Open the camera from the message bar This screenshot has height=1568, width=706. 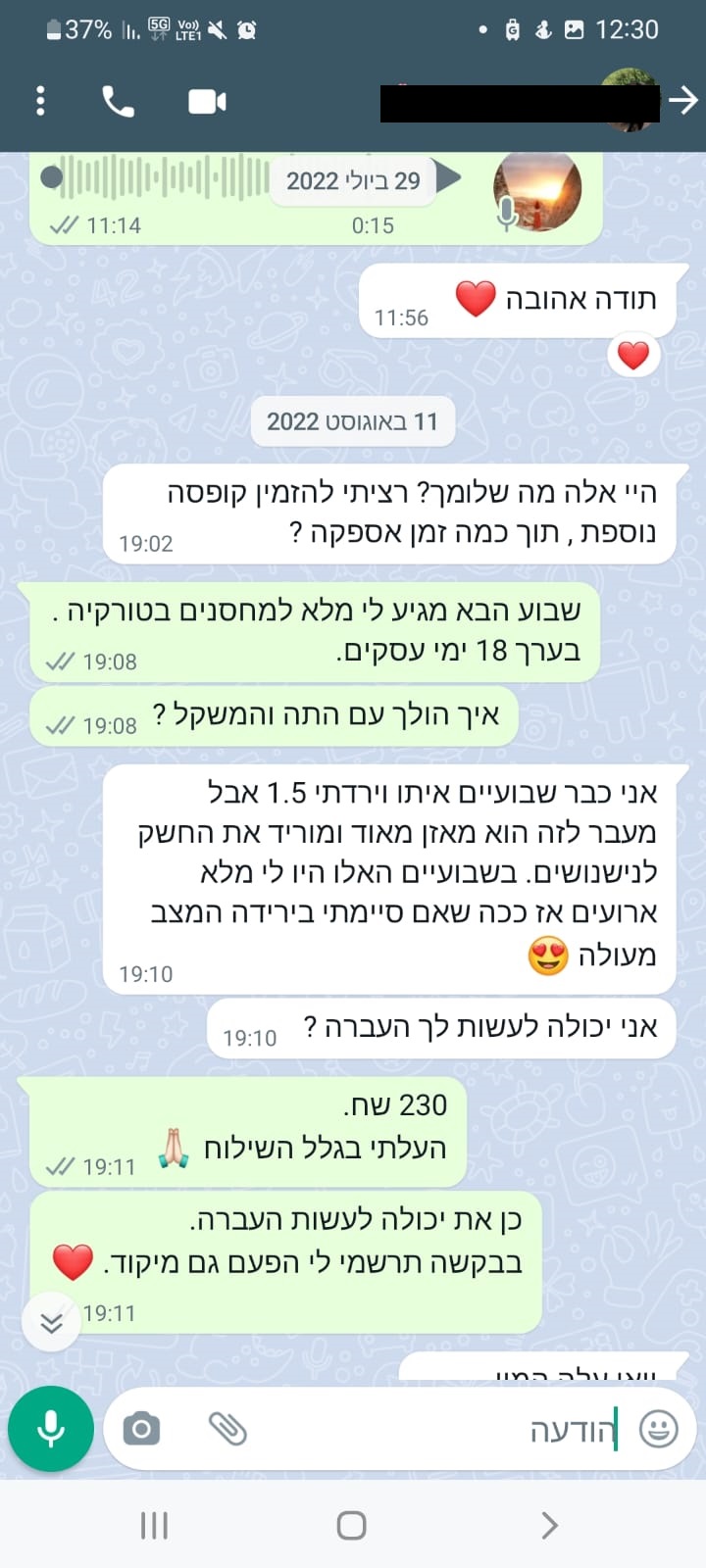pos(141,1430)
